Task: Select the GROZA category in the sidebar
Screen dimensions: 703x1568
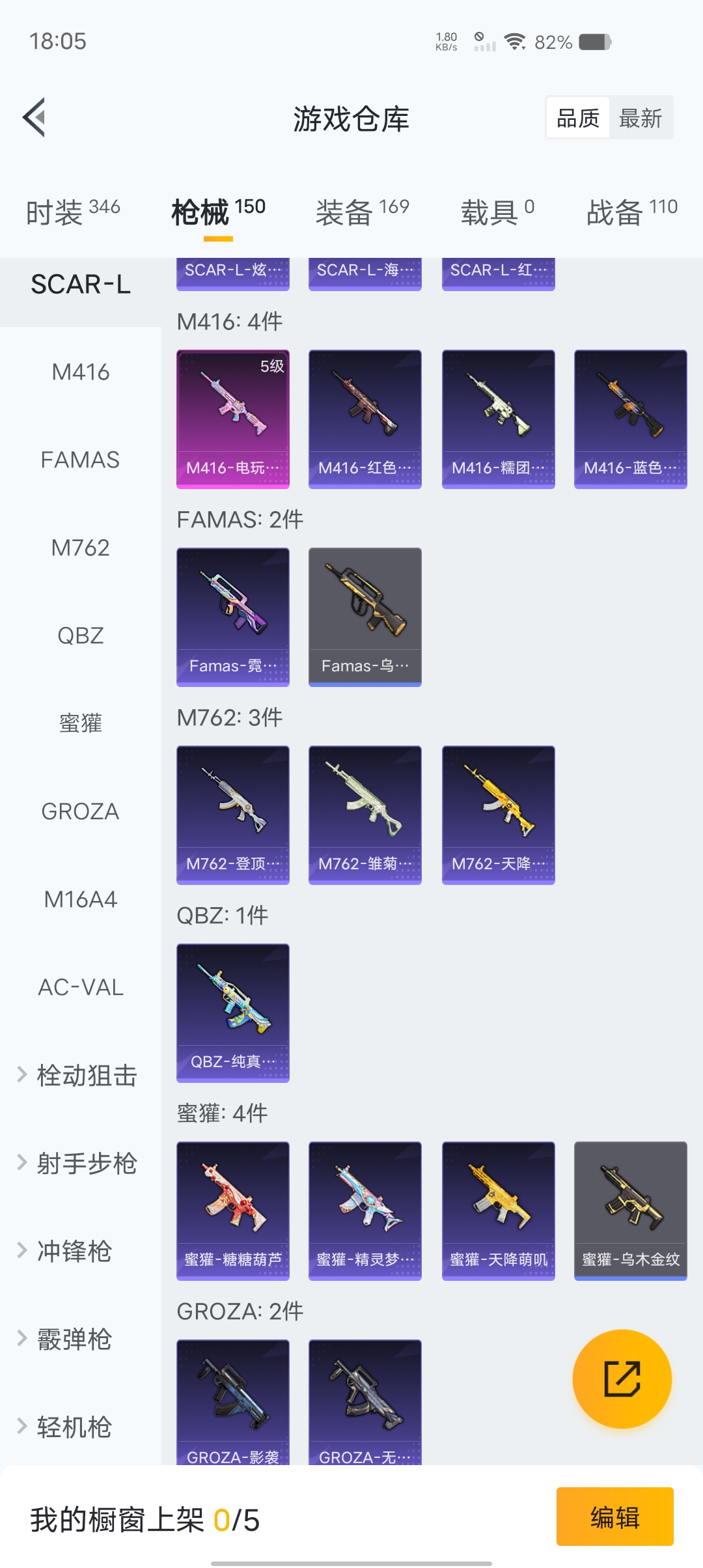Action: 81,812
